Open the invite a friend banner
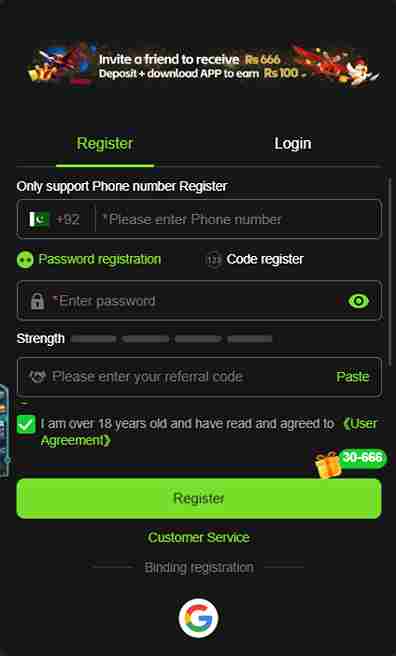This screenshot has height=656, width=396. pos(203,66)
